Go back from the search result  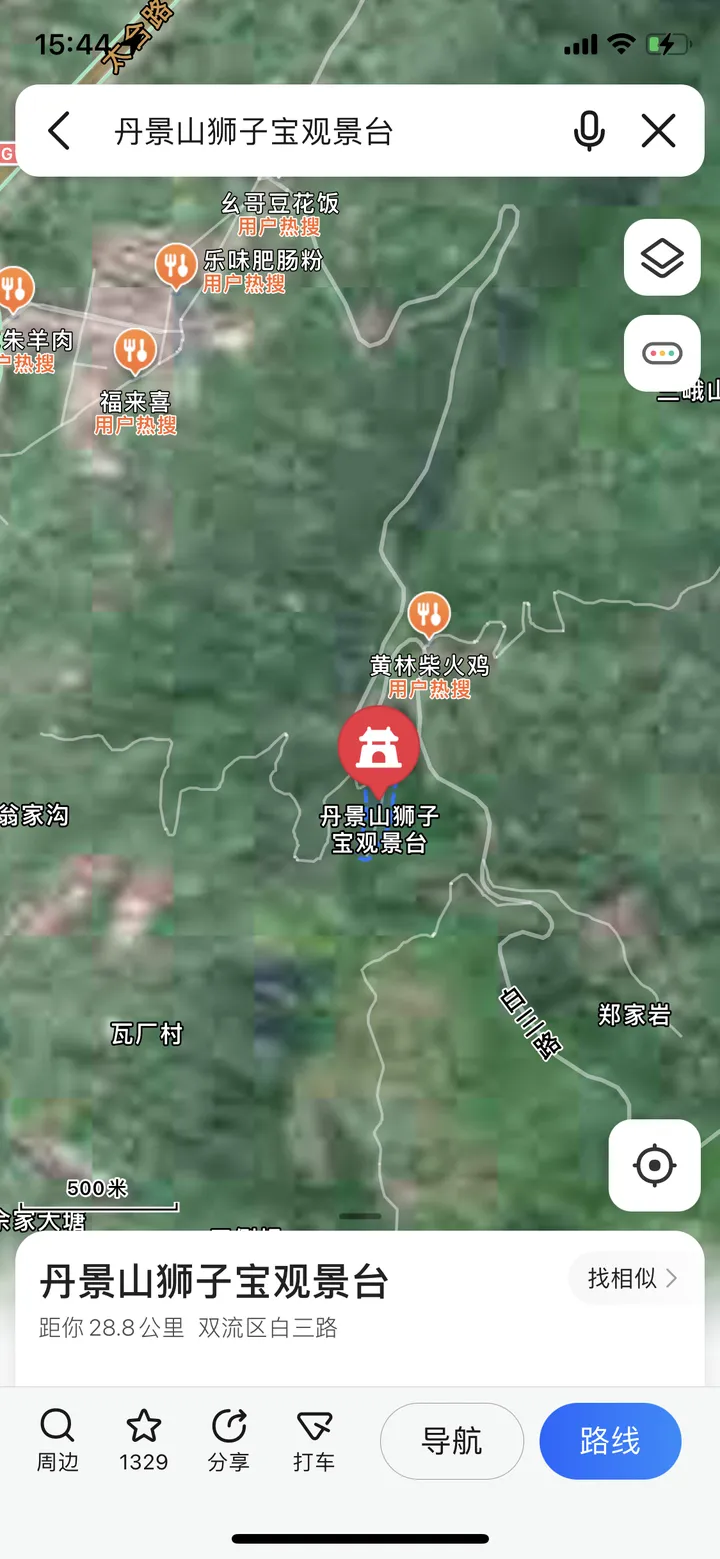[59, 131]
